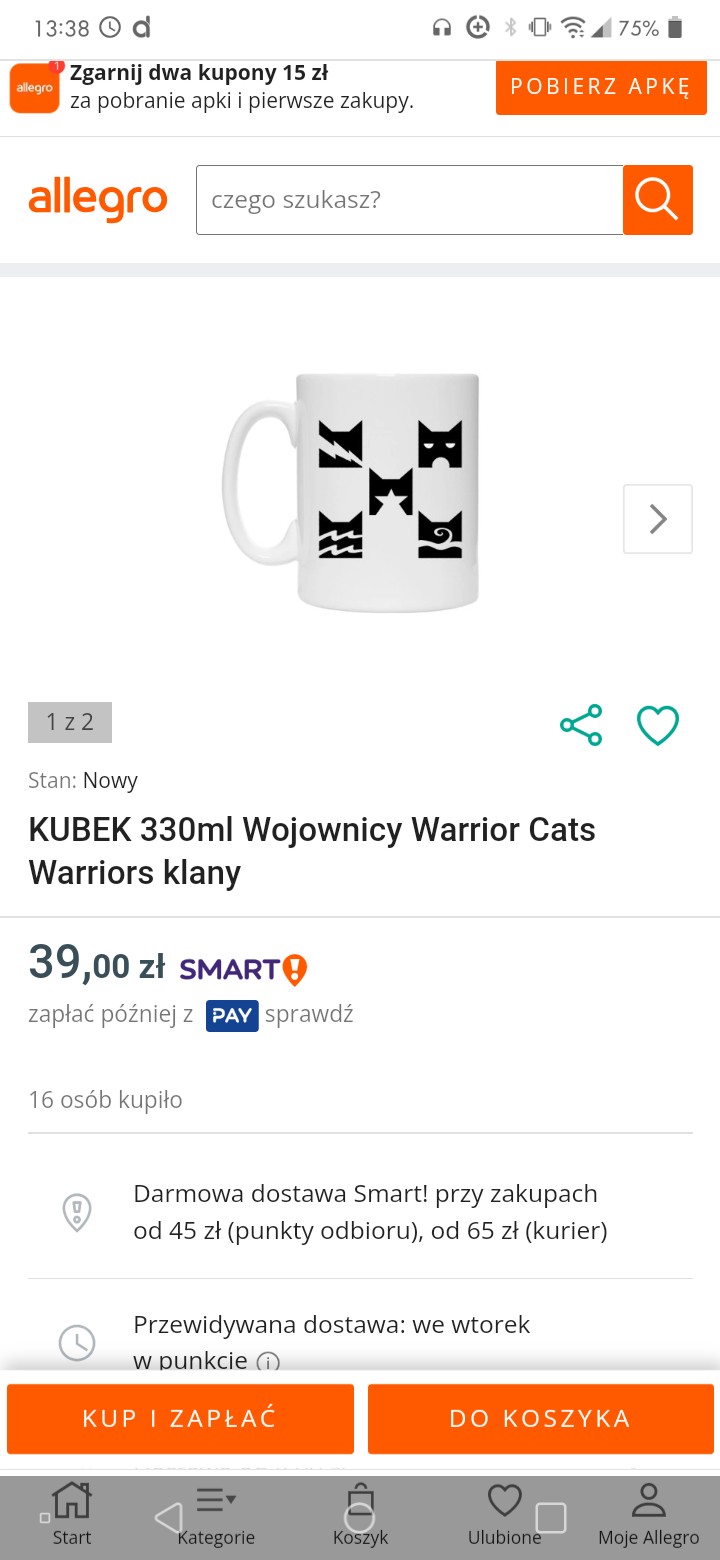Show next product photo with arrow
This screenshot has width=720, height=1560.
pyautogui.click(x=657, y=519)
